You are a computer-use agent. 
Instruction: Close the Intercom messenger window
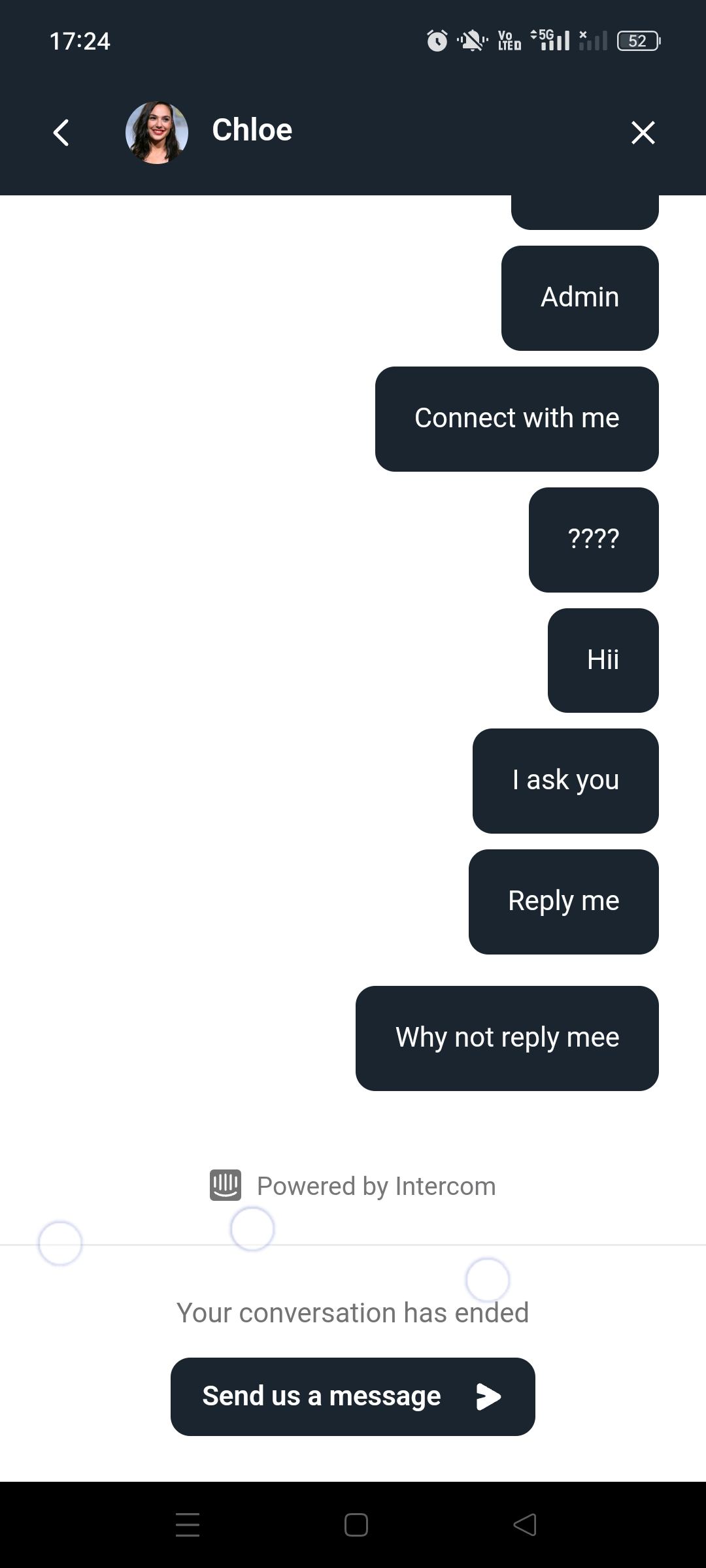pyautogui.click(x=643, y=133)
